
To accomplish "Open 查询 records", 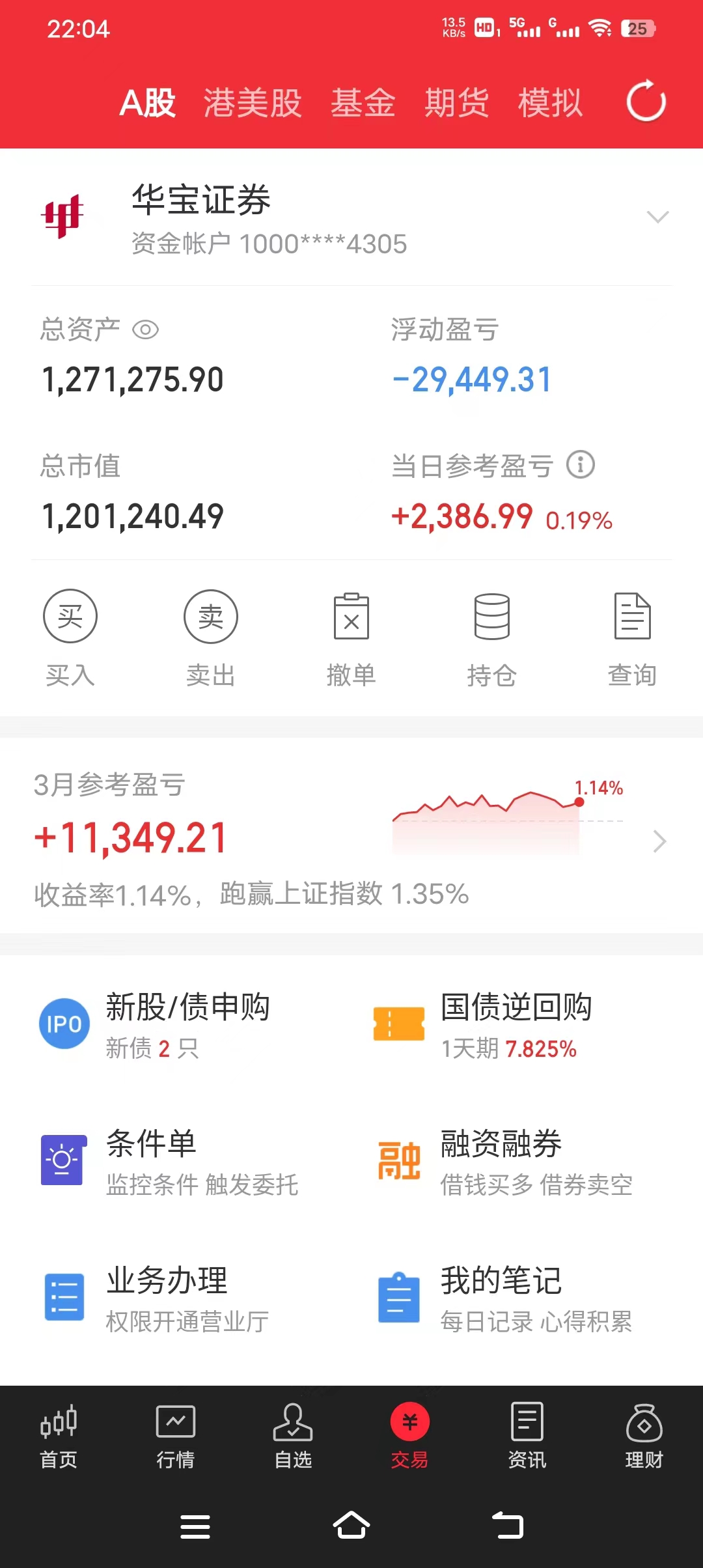I will [x=632, y=637].
